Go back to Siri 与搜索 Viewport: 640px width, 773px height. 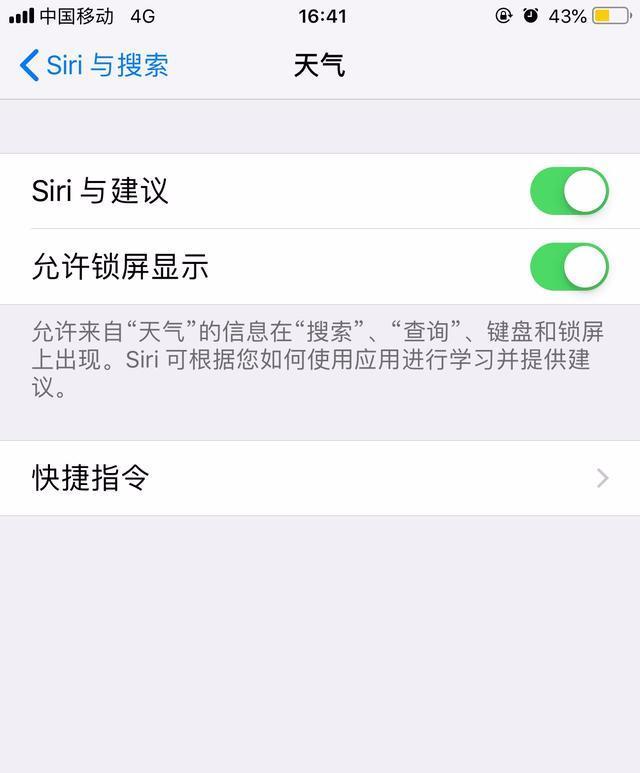click(x=94, y=66)
